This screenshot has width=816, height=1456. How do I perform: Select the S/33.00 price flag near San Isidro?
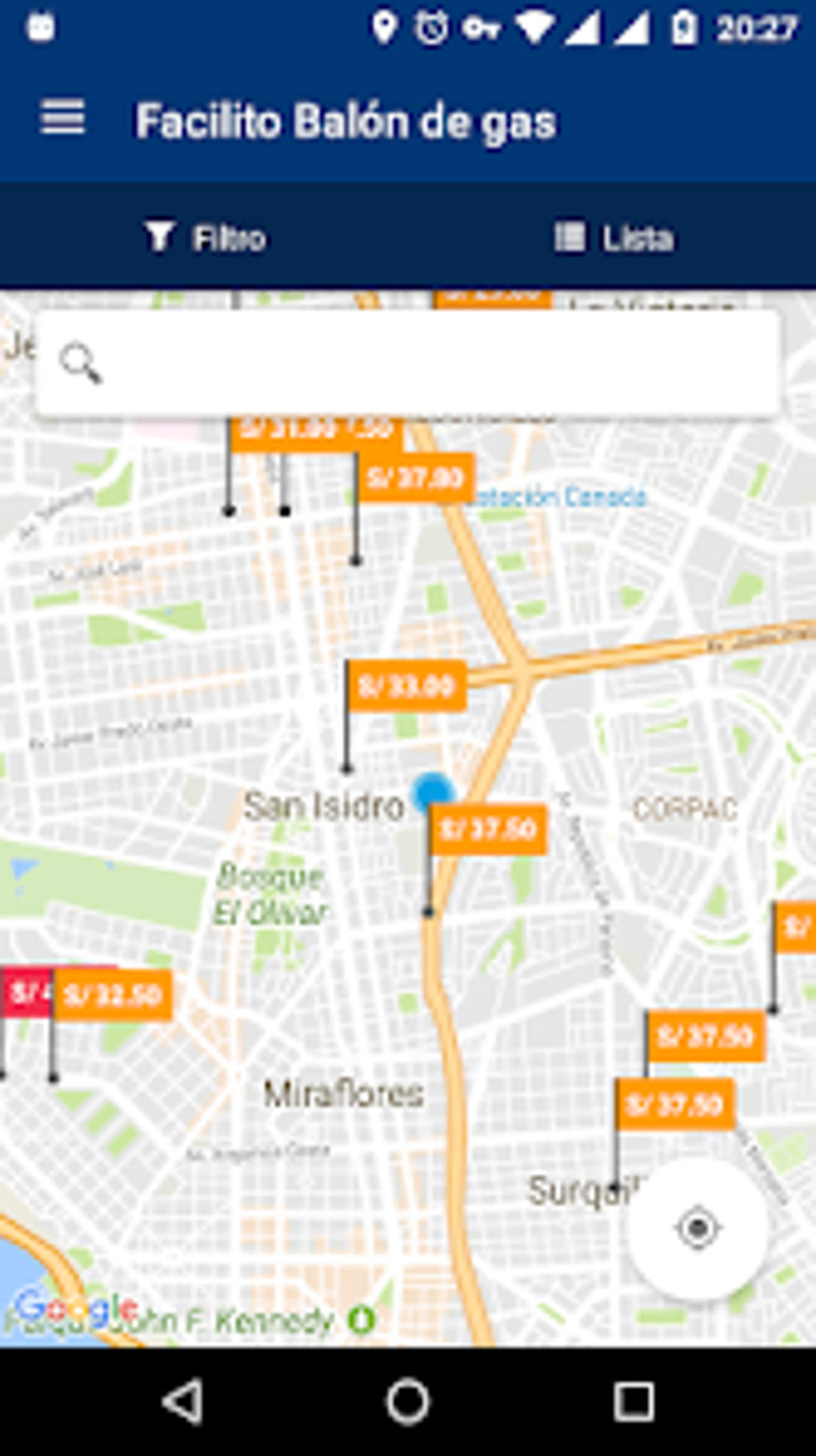click(406, 686)
